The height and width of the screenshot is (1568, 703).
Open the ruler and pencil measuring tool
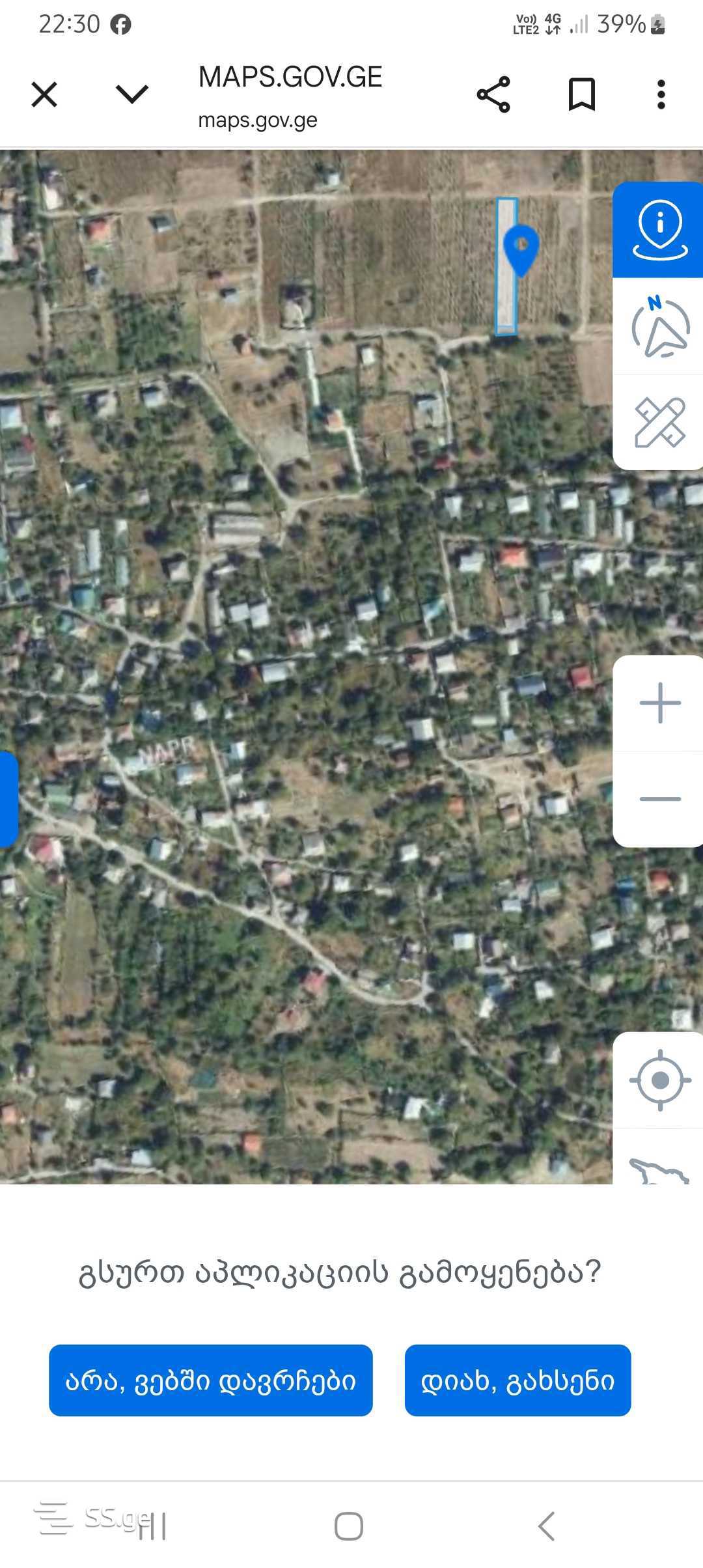659,422
